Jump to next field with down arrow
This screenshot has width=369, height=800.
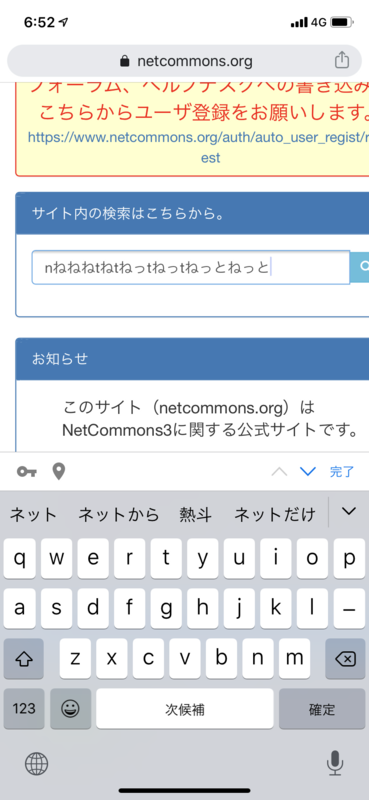308,471
